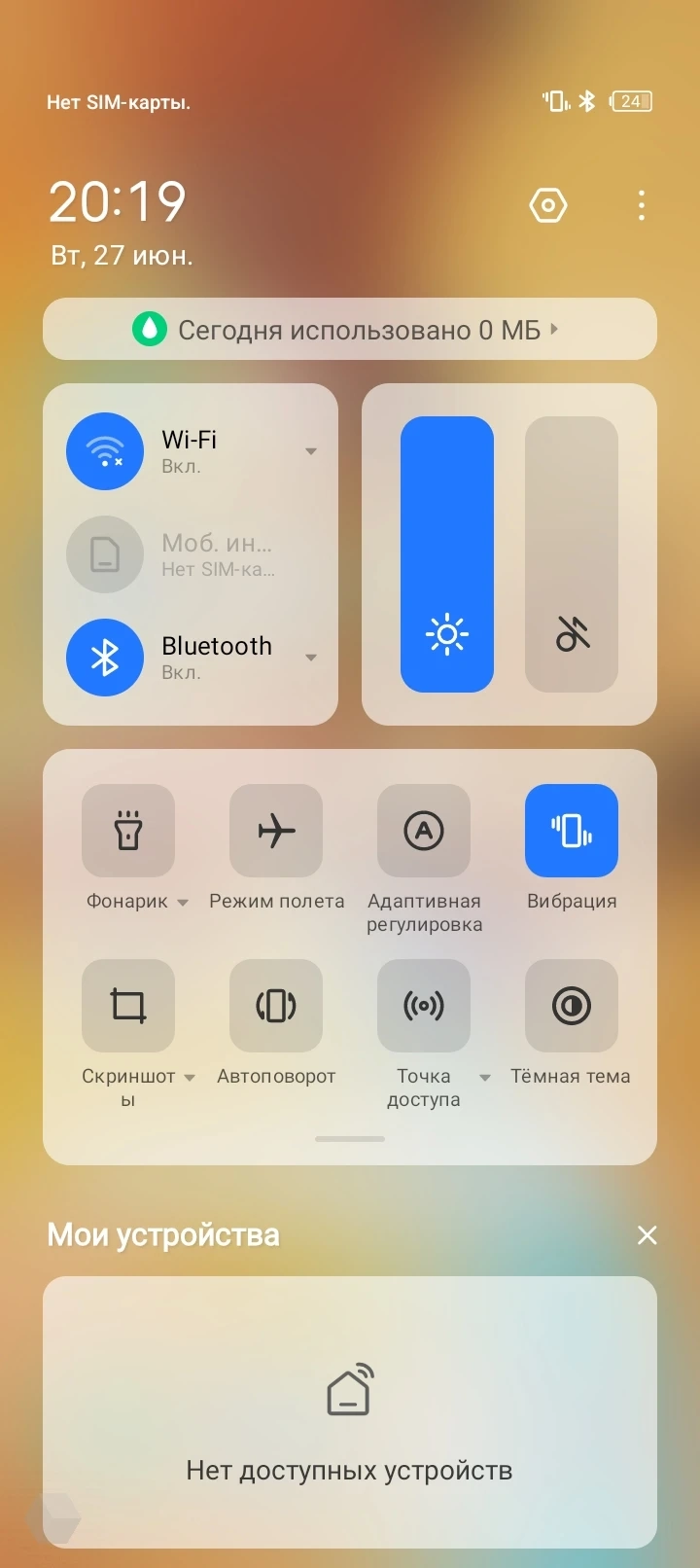Switch on dark theme (Тёмная тема)
Viewport: 700px width, 1568px height.
572,1006
